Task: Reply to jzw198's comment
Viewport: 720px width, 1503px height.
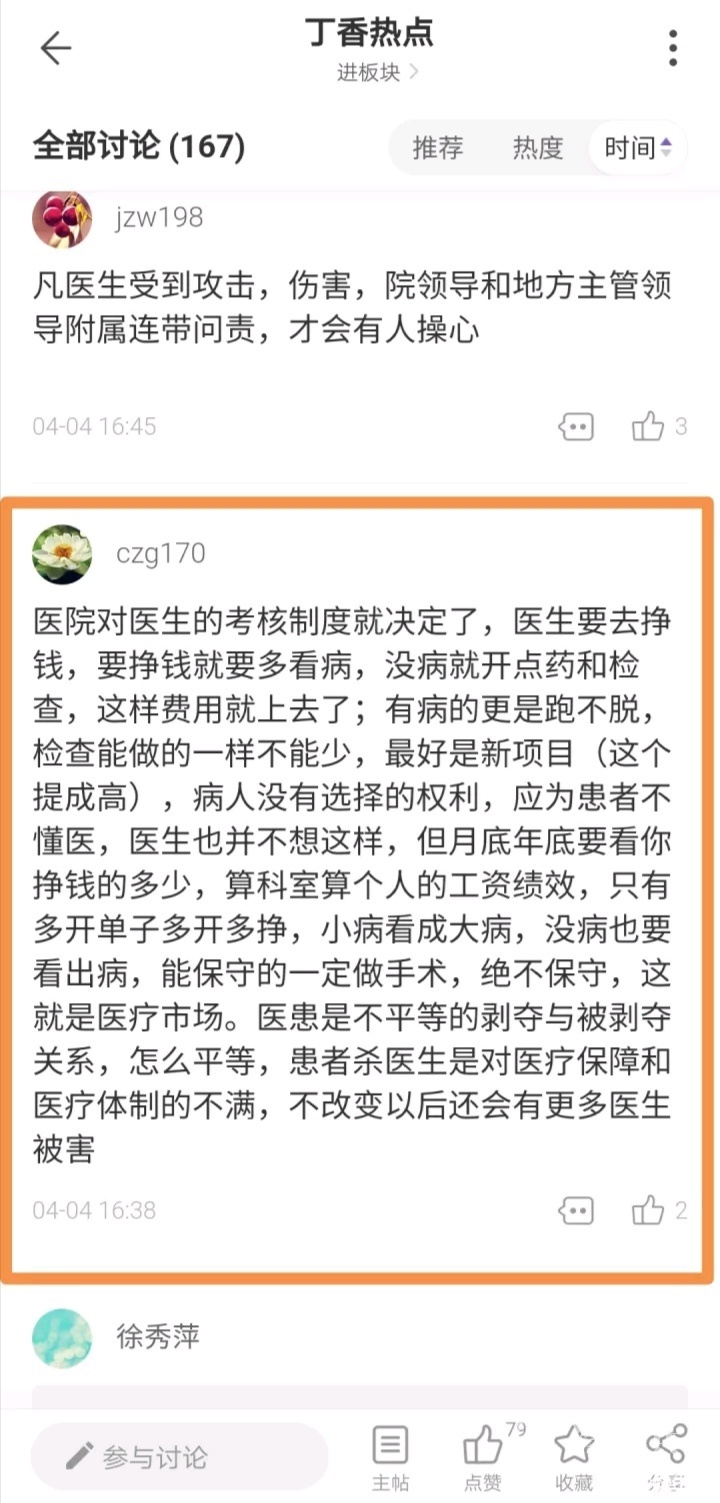Action: coord(576,427)
